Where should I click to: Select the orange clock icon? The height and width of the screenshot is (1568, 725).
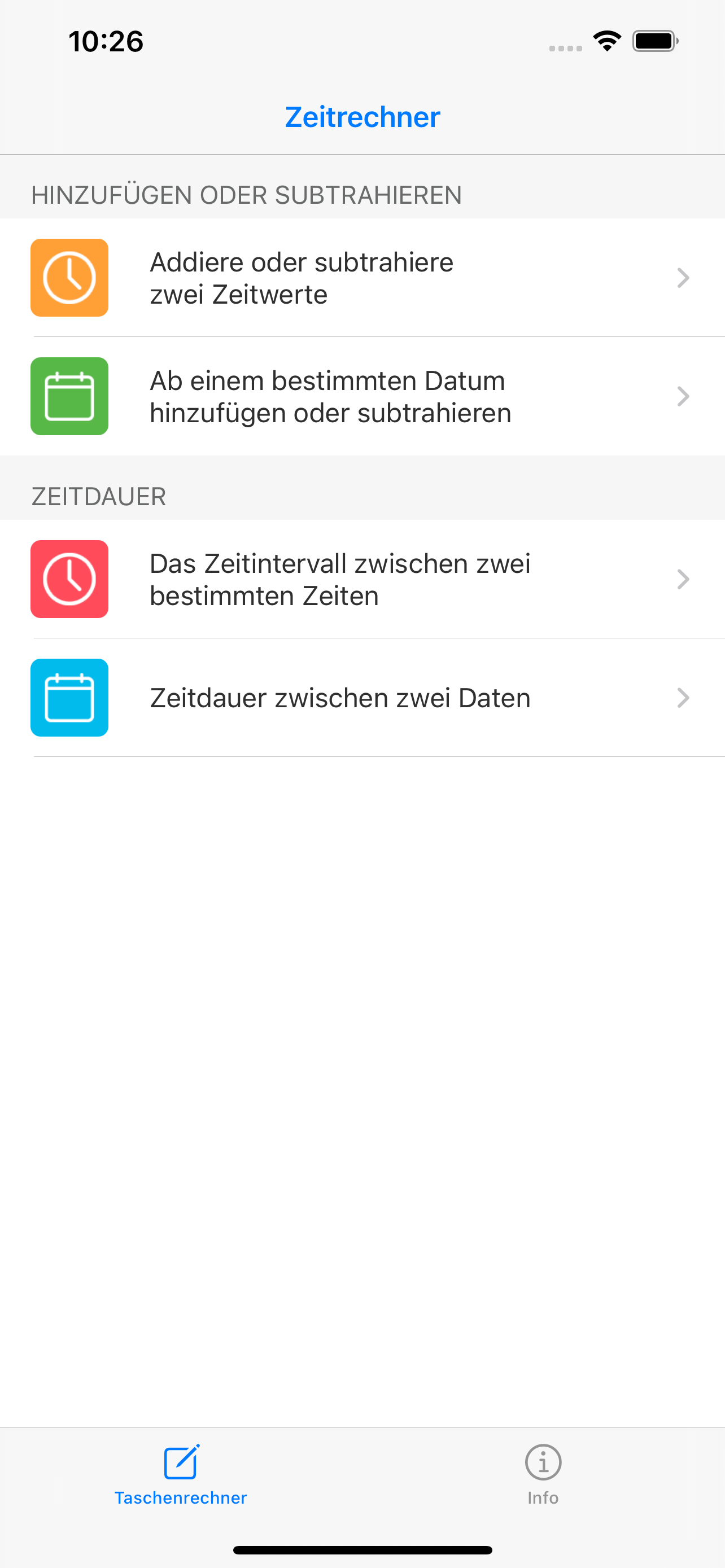[69, 278]
